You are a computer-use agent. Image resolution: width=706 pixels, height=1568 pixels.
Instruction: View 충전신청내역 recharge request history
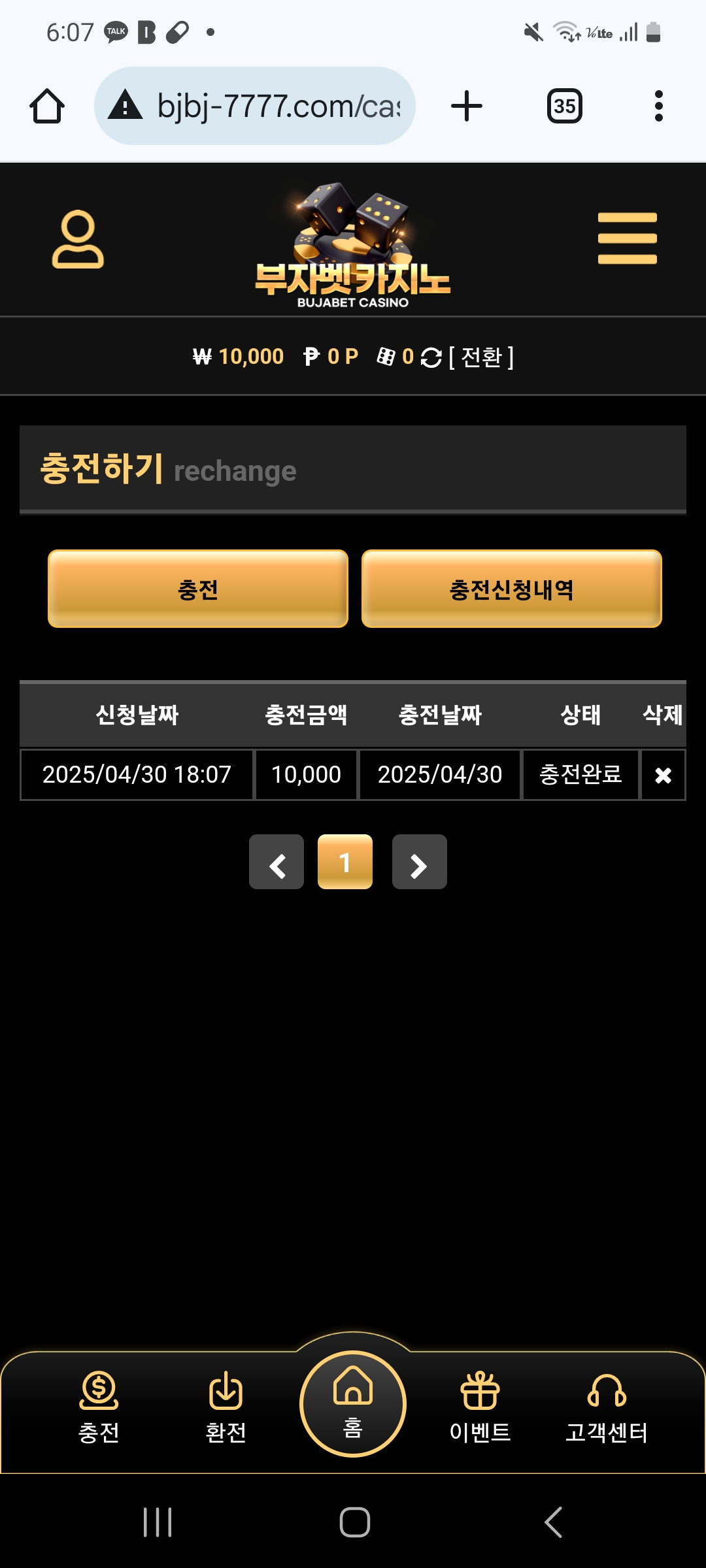point(511,589)
